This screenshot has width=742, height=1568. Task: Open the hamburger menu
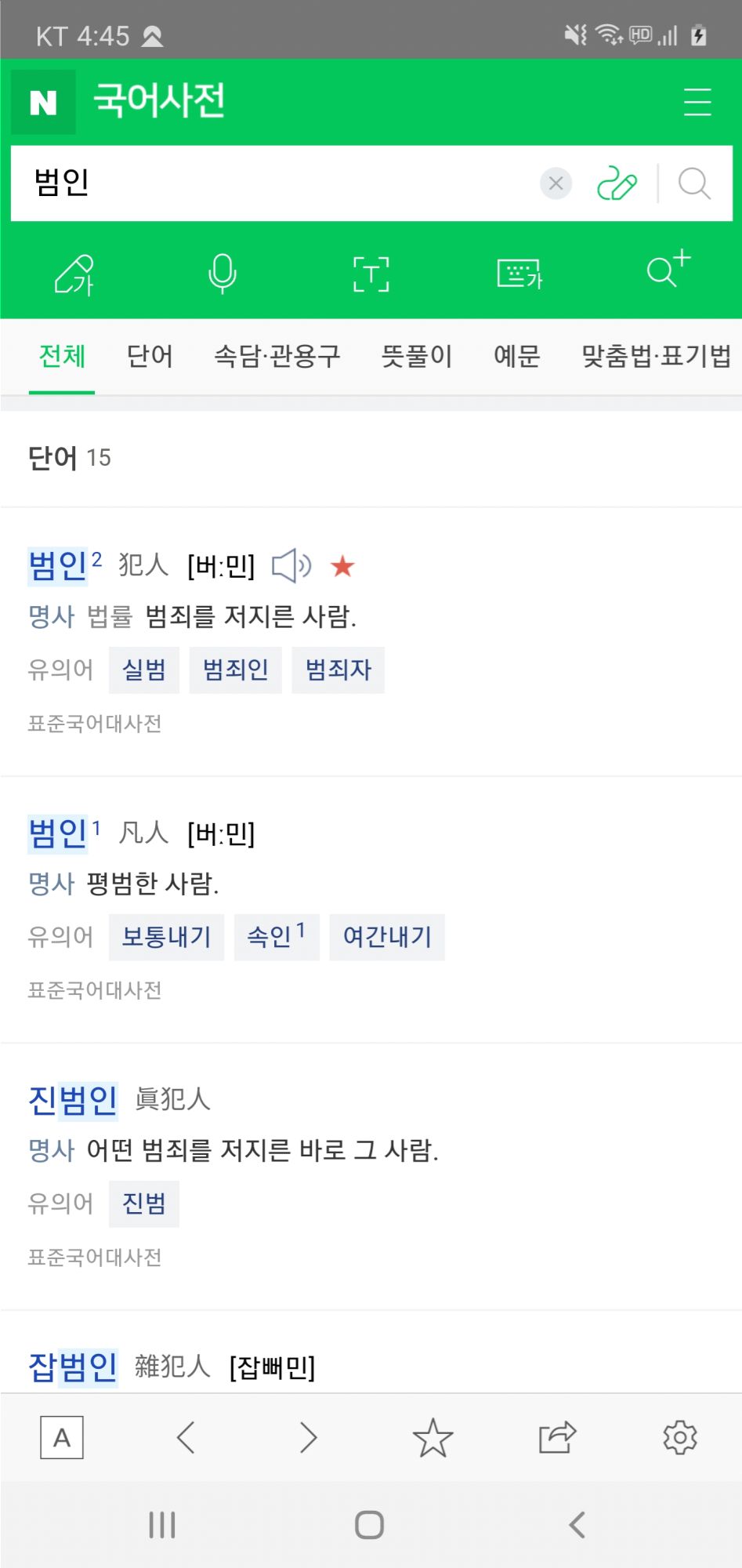point(697,102)
